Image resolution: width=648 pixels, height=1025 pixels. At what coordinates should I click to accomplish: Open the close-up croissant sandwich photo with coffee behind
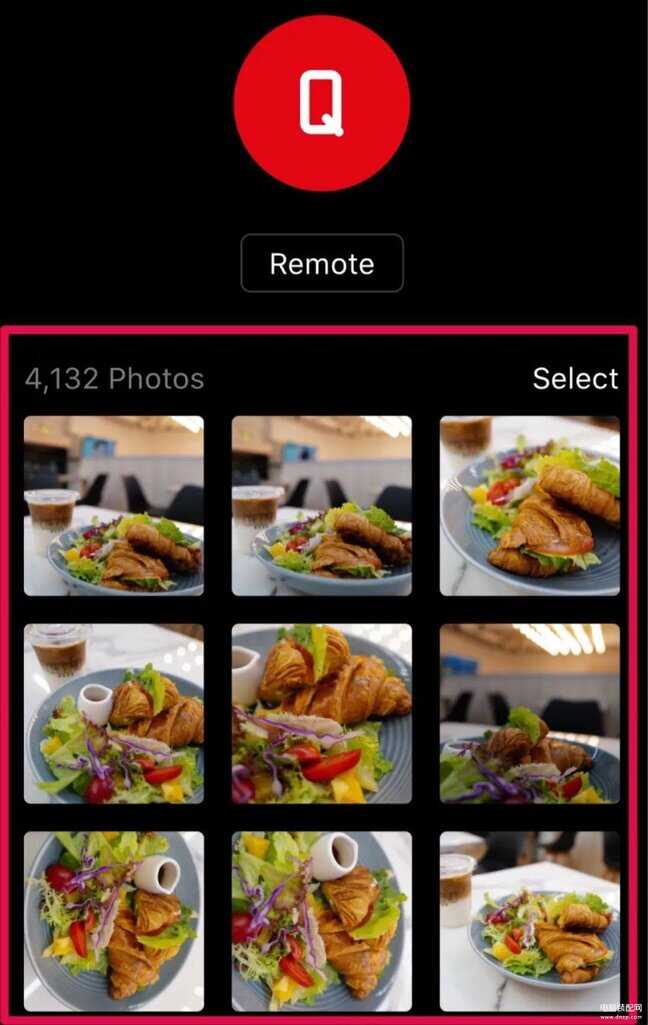tap(530, 506)
